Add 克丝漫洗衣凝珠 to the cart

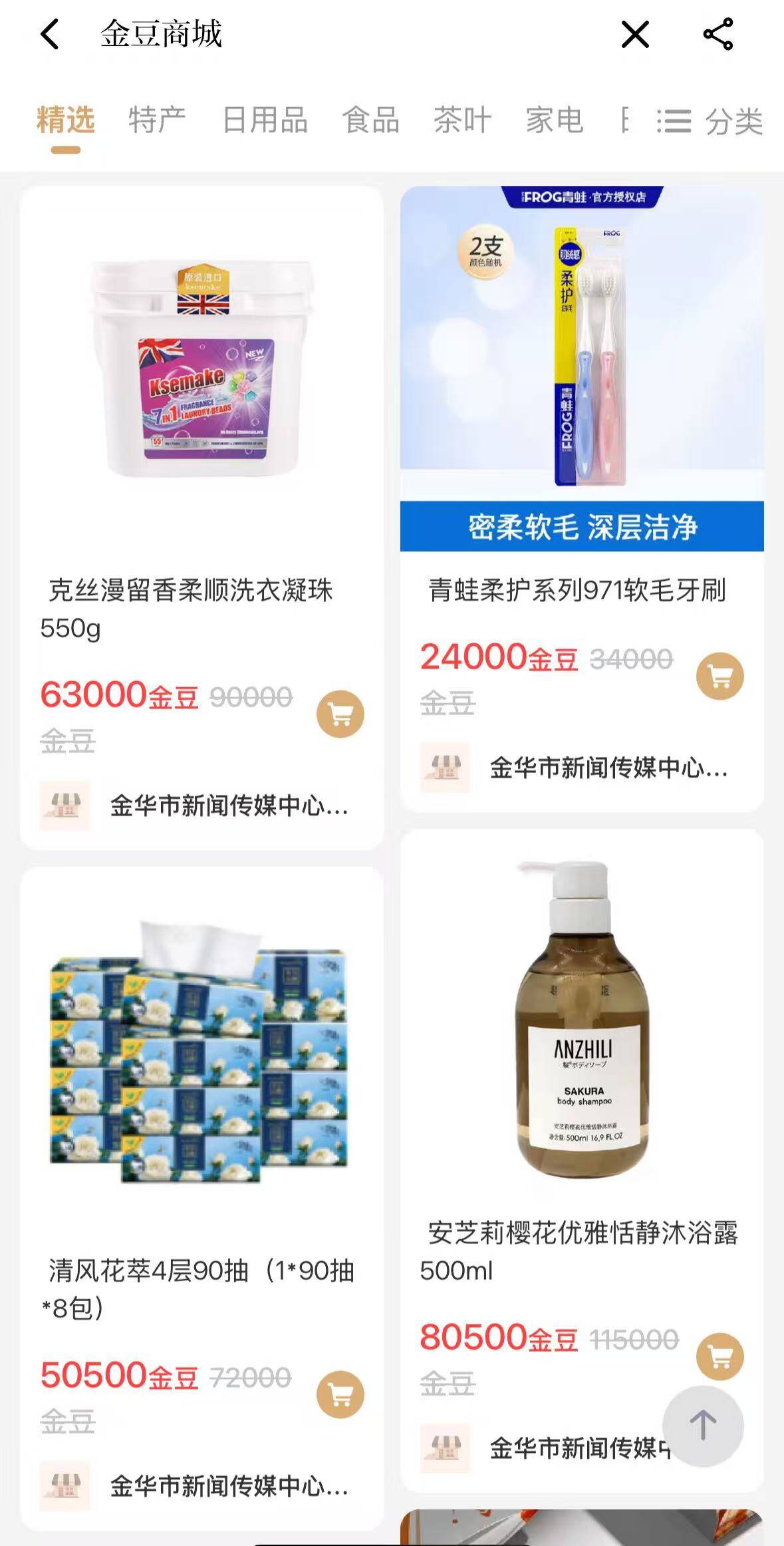pyautogui.click(x=340, y=714)
